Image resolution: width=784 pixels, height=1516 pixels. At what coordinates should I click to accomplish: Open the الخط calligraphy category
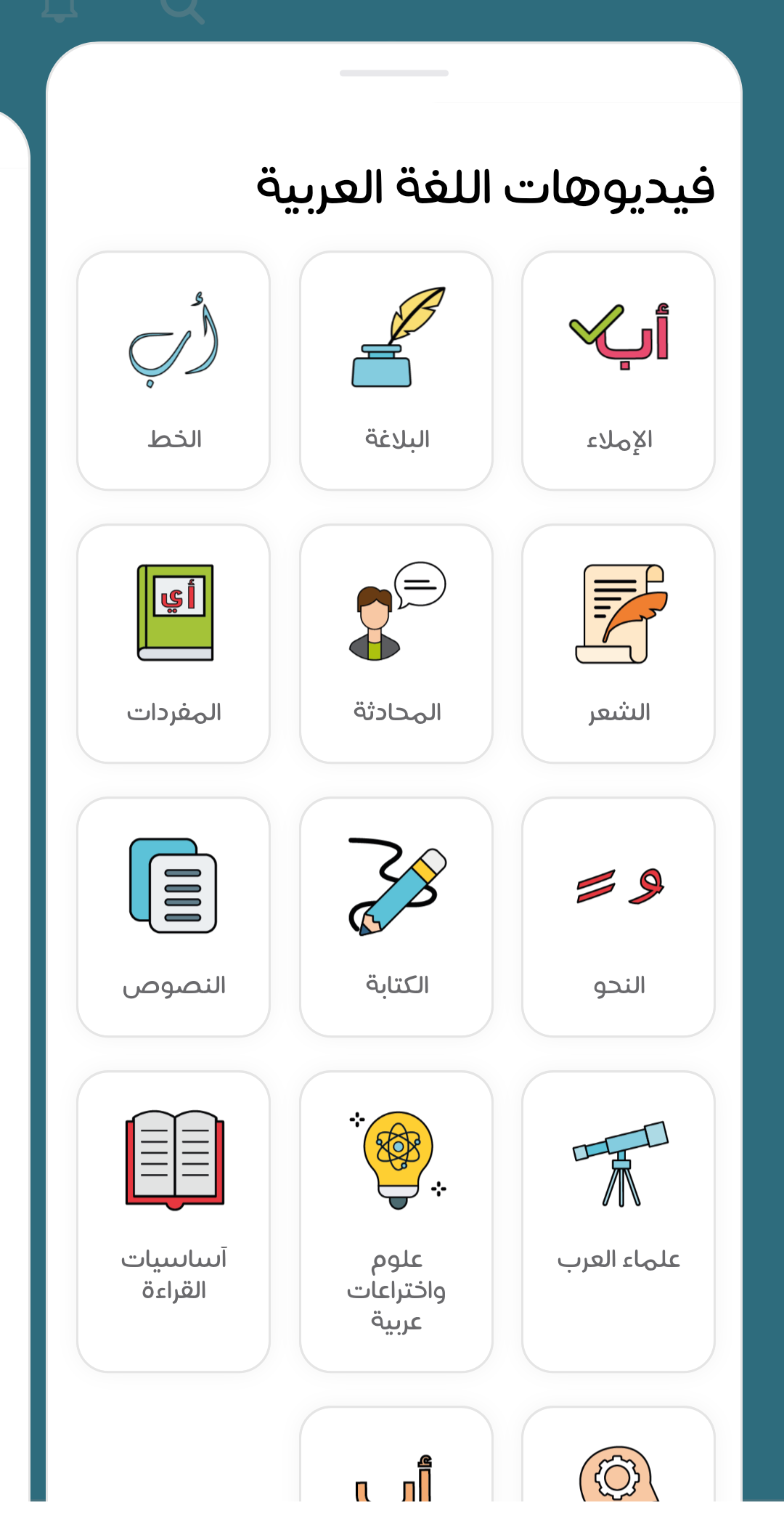pyautogui.click(x=173, y=367)
